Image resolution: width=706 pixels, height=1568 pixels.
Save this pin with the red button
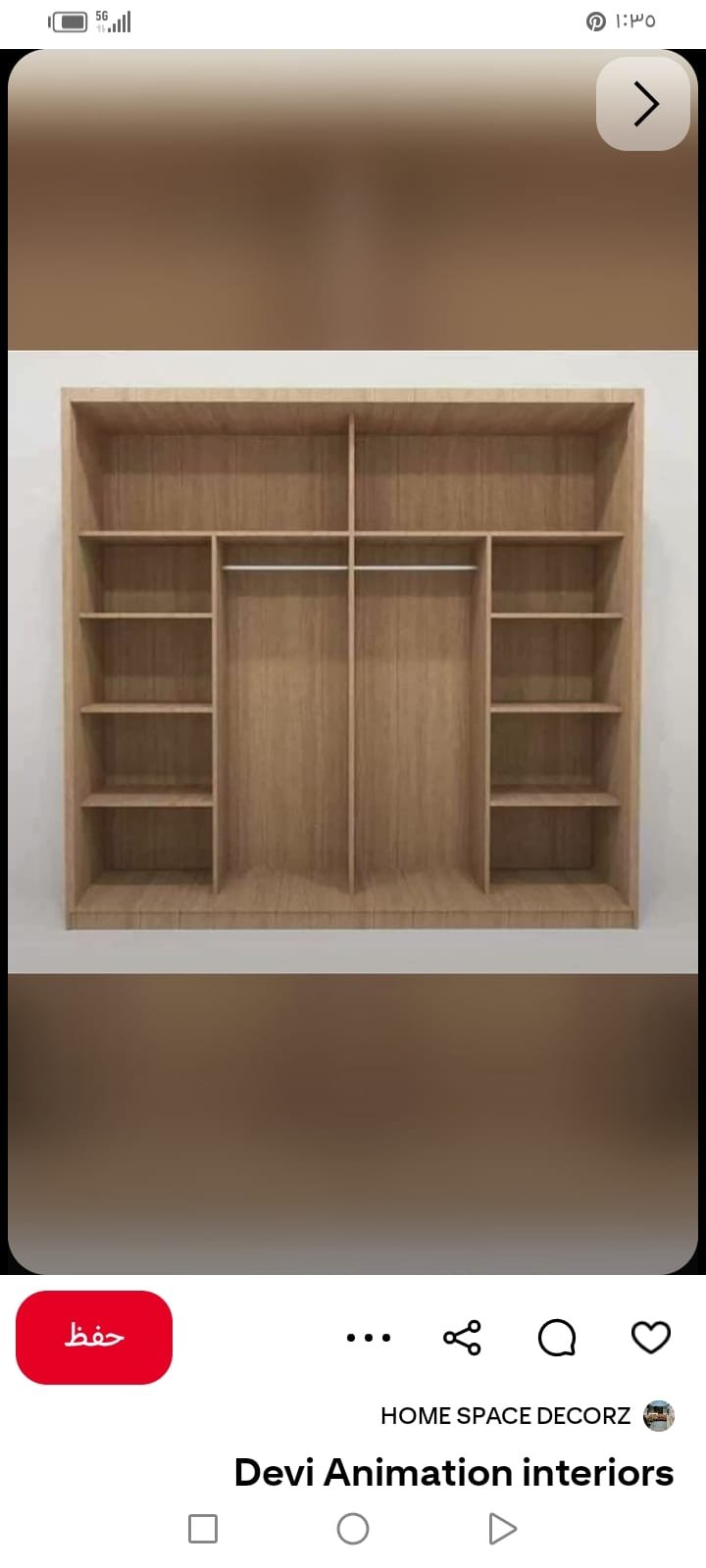[x=94, y=1337]
